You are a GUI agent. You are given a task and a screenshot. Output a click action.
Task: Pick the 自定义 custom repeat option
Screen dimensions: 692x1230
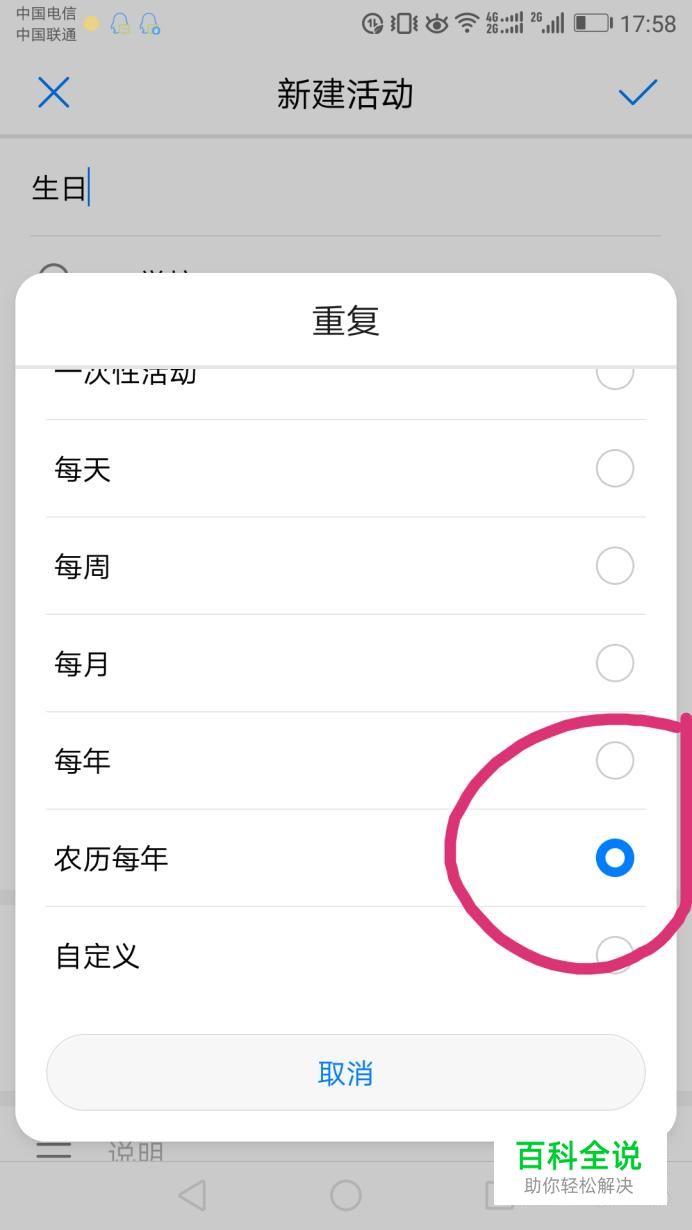345,956
